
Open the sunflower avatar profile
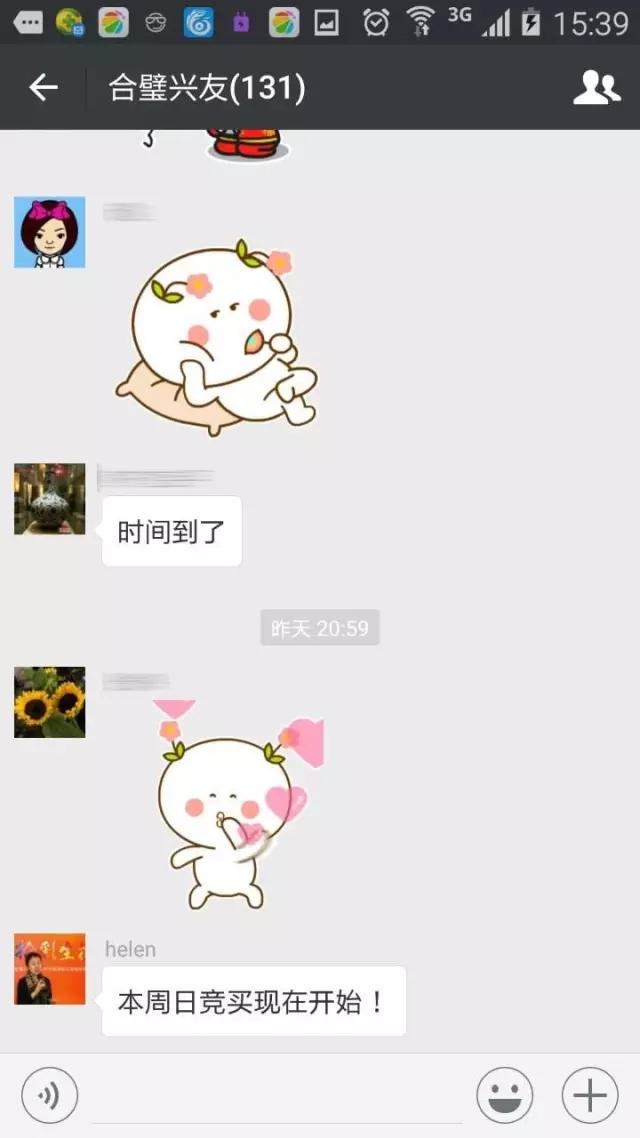(49, 702)
